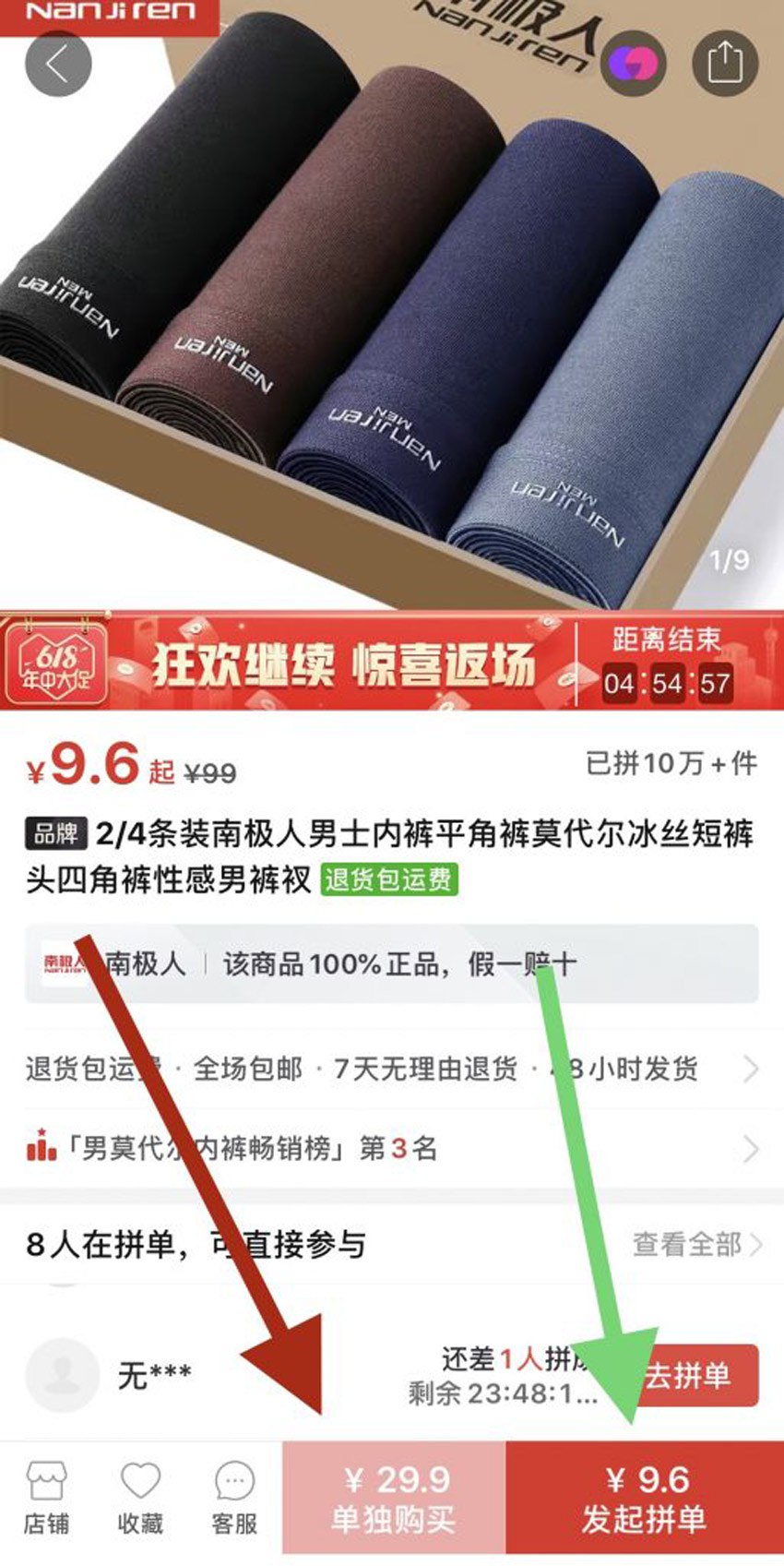
Task: Expand the 退货包运费 service guarantees row
Action: pyautogui.click(x=392, y=1070)
